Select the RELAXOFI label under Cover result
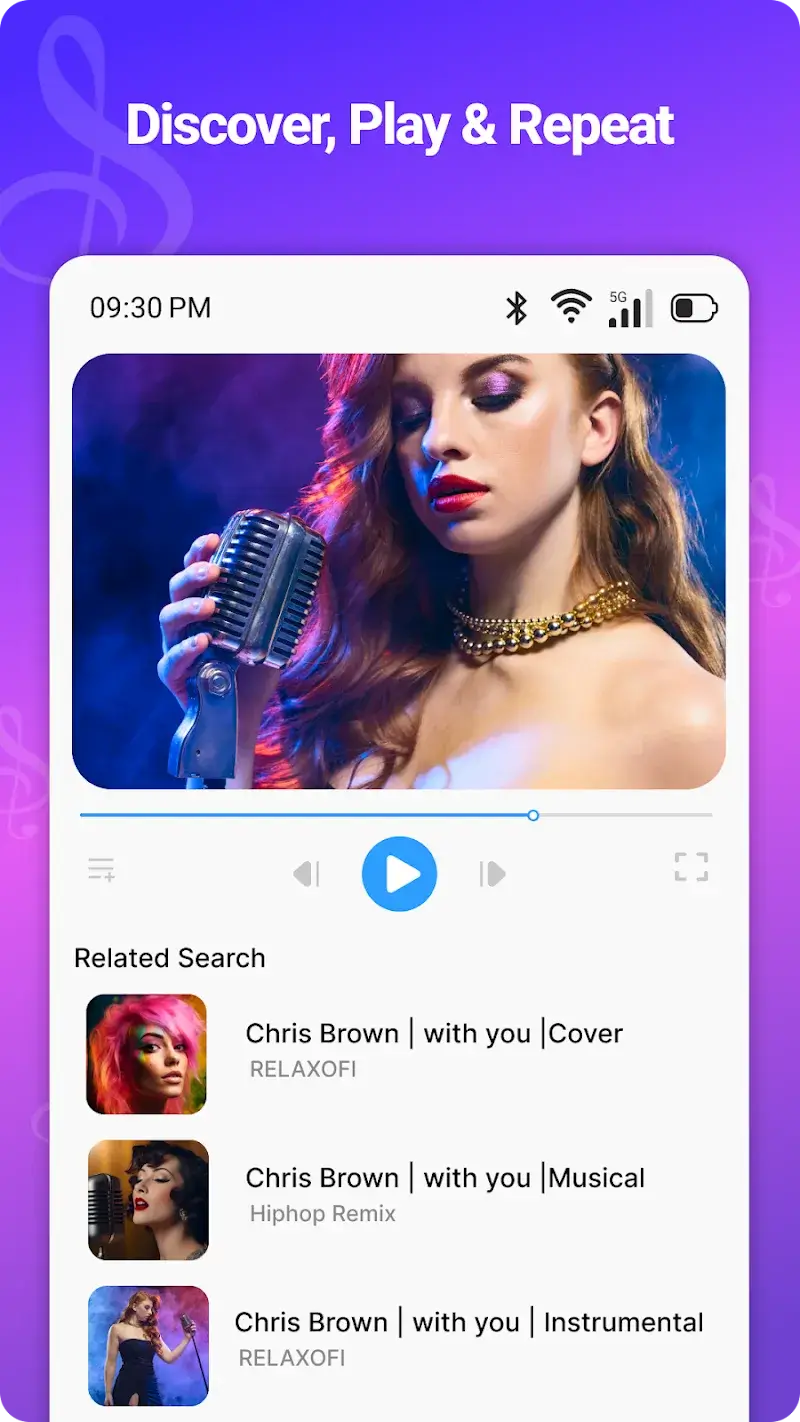Screen dimensions: 800x1422 (303, 1069)
